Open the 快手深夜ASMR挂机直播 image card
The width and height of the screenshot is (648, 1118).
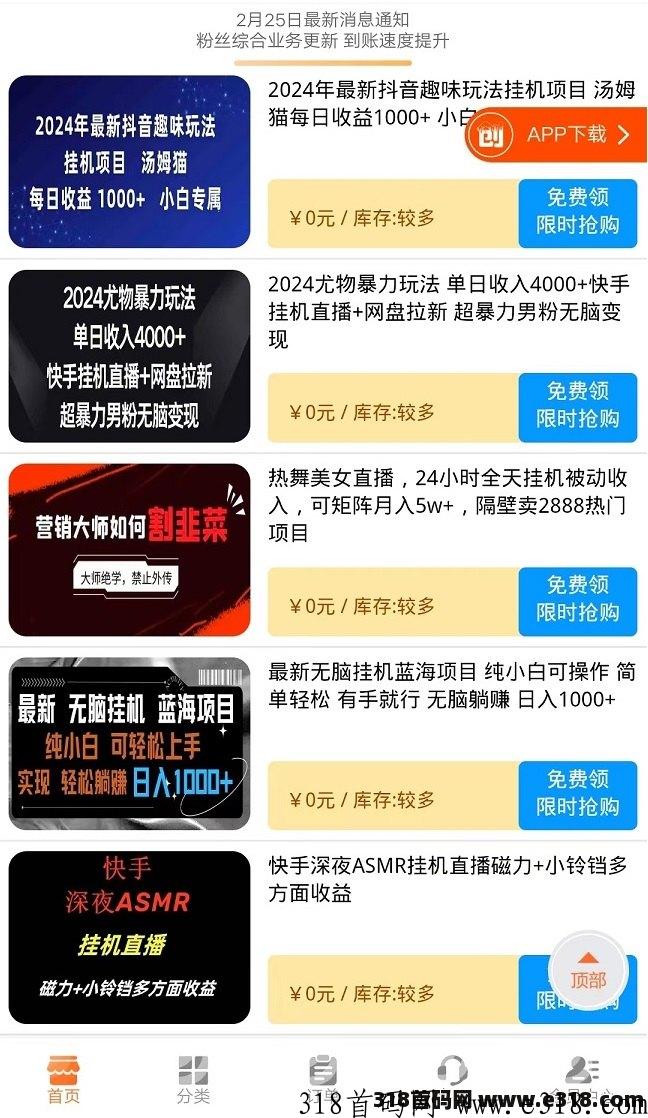click(129, 938)
